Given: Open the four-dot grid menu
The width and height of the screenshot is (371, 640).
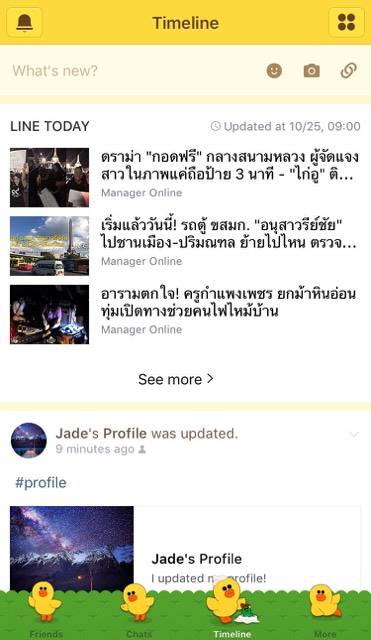Looking at the screenshot, I should 346,22.
